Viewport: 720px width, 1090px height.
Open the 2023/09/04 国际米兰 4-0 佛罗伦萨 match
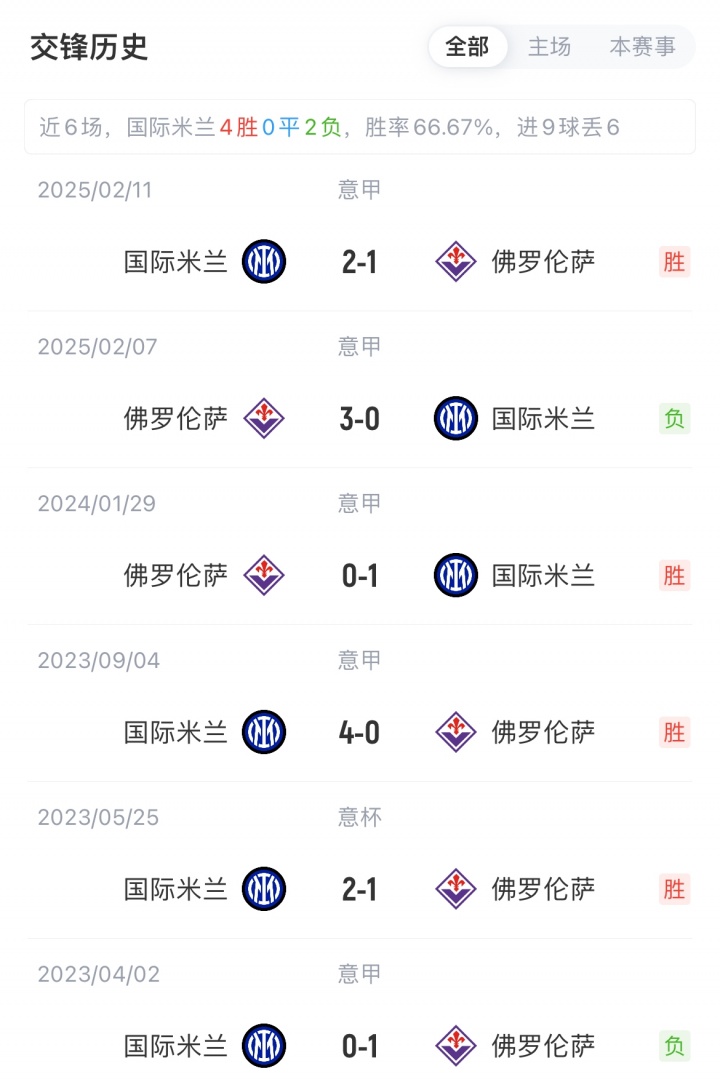[x=359, y=732]
